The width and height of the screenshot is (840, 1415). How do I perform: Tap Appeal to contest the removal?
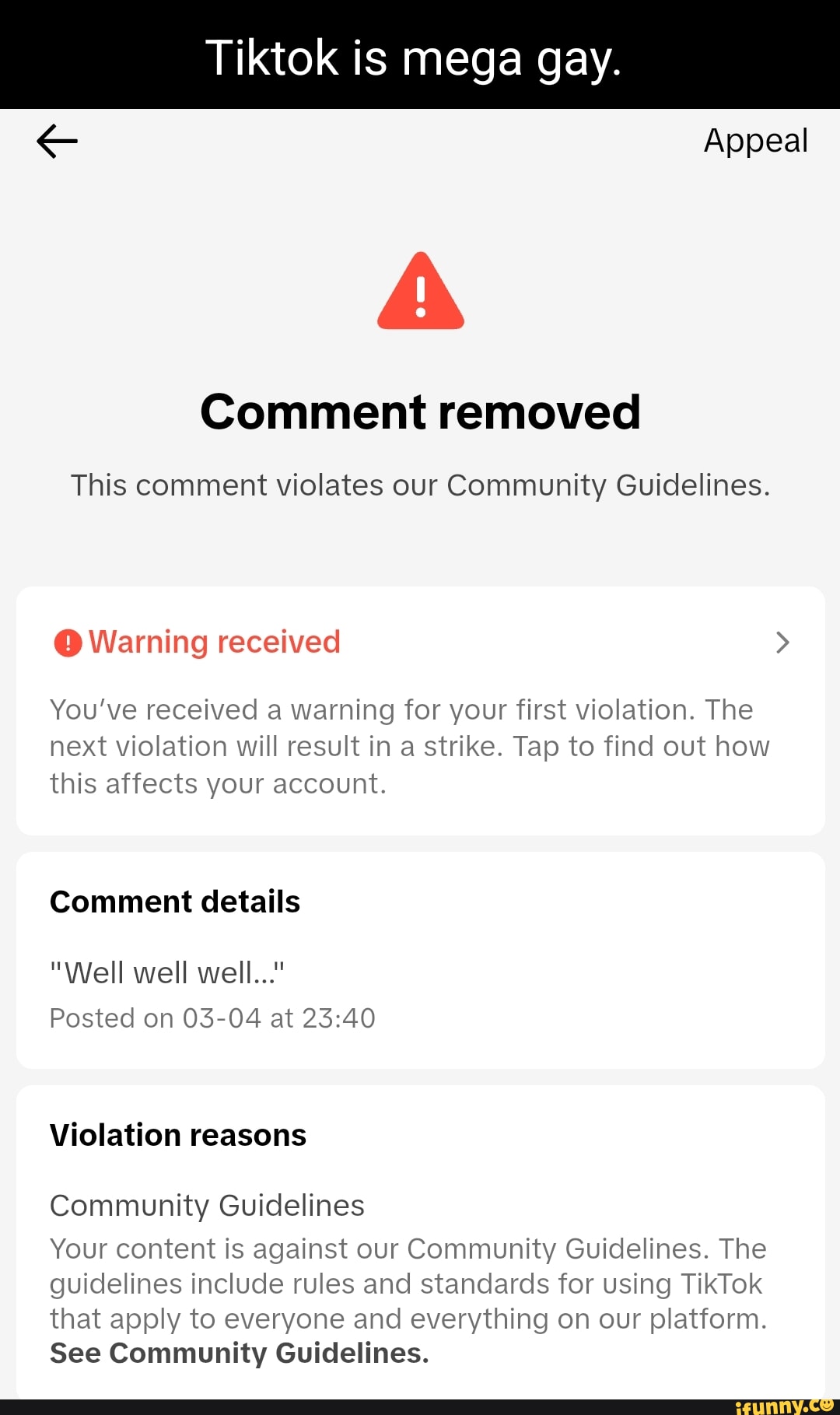click(755, 141)
